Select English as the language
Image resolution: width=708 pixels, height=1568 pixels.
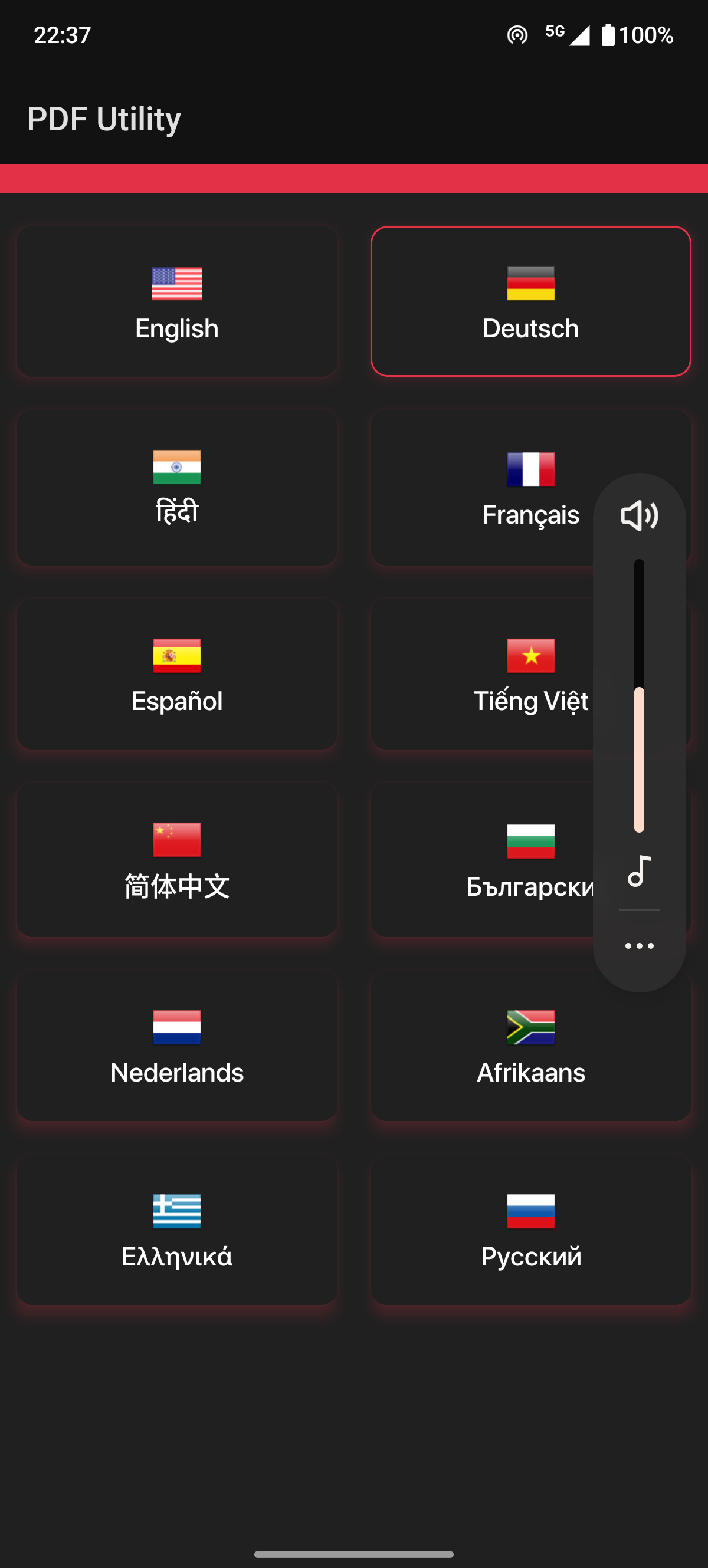(x=176, y=301)
